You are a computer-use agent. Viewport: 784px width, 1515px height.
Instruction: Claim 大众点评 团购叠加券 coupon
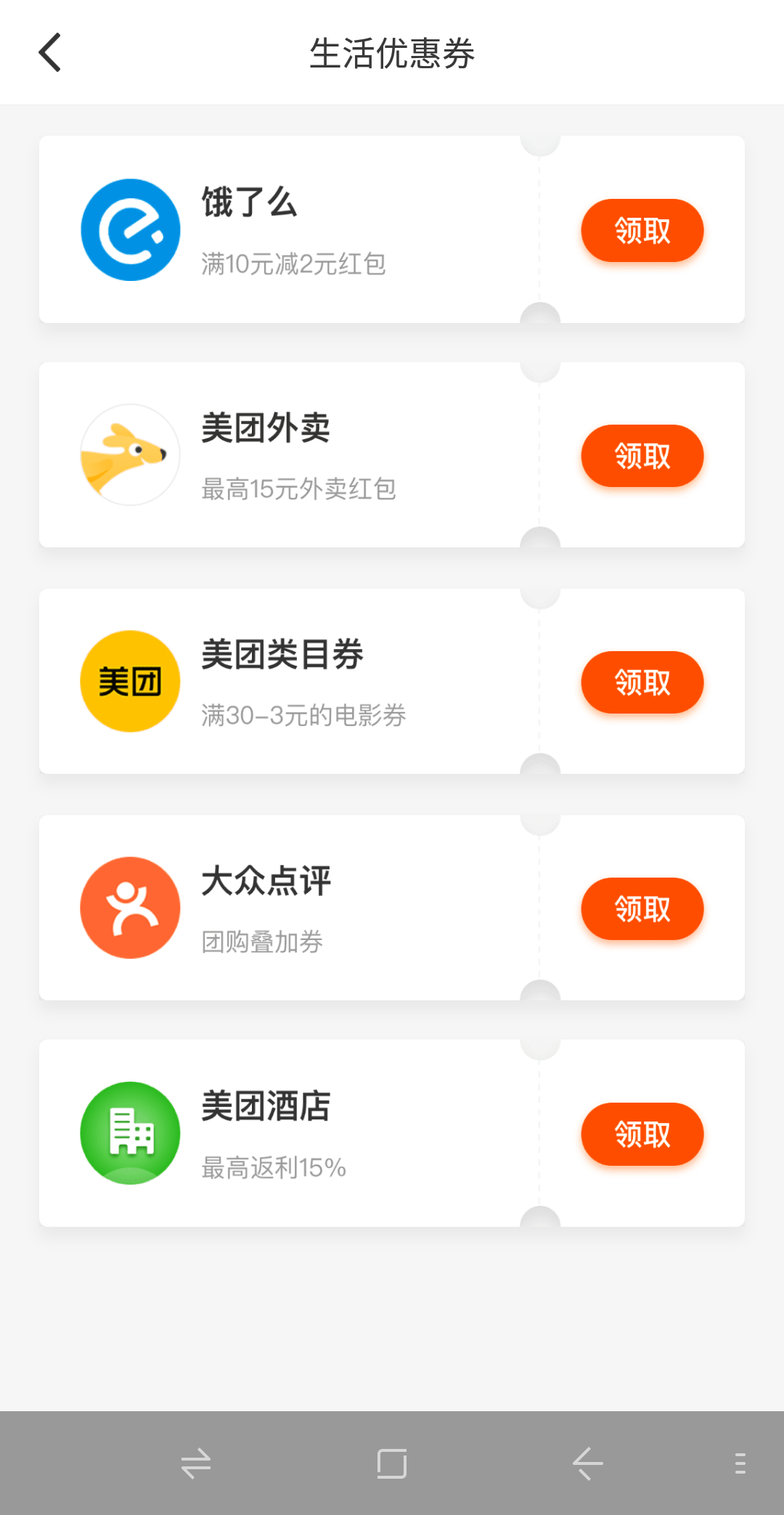coord(642,909)
